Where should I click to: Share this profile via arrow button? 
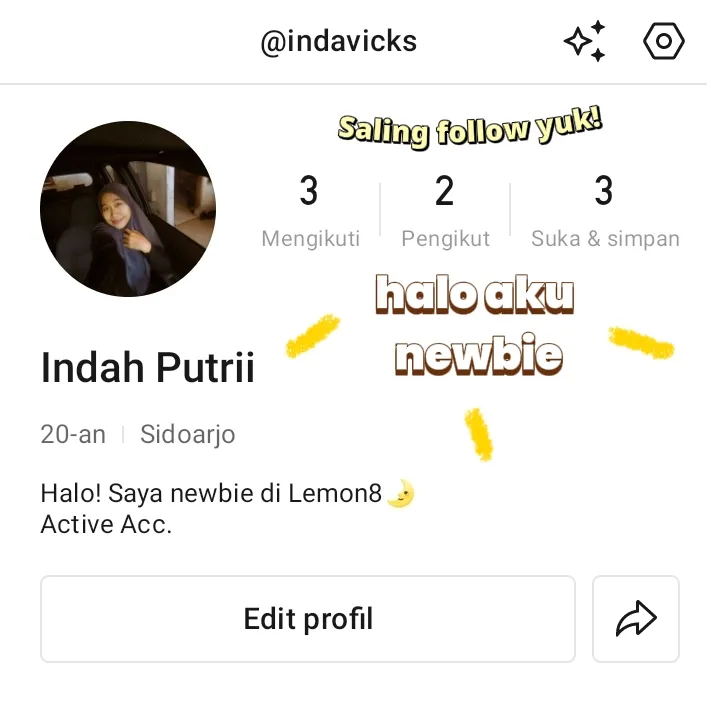click(x=636, y=619)
